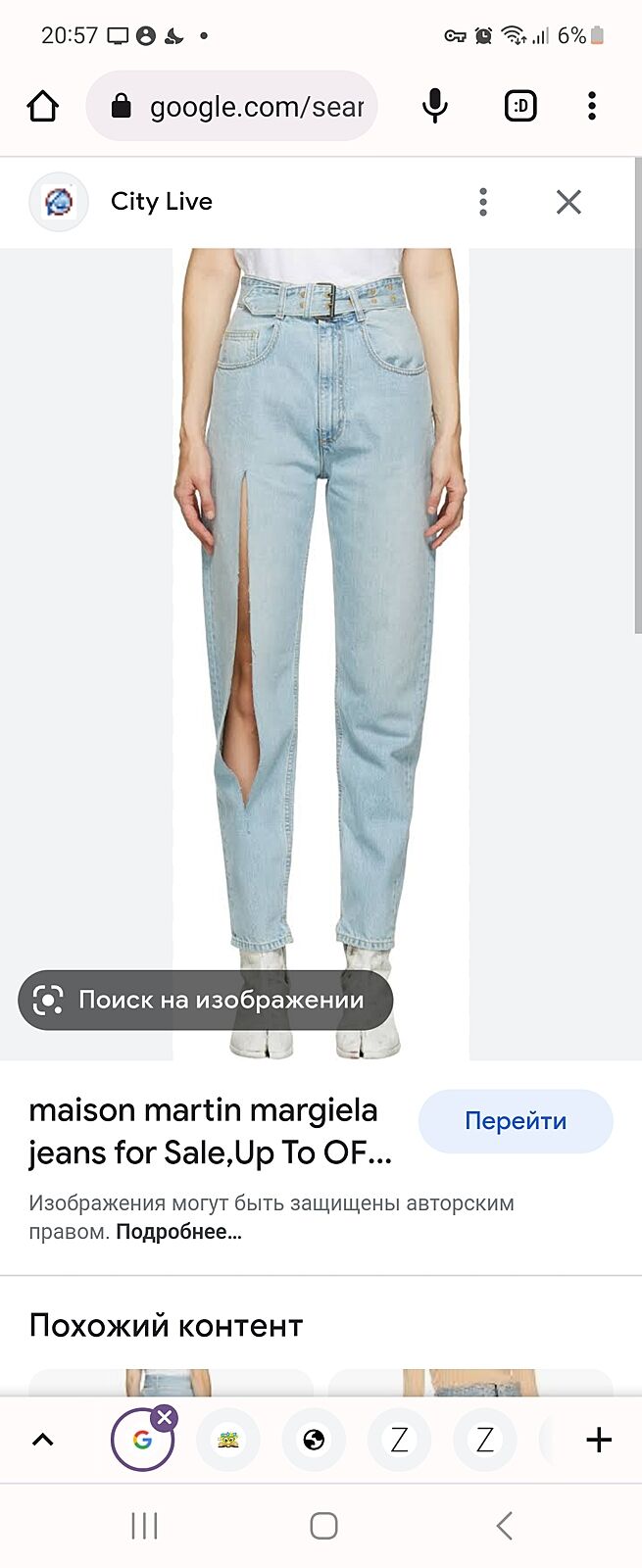
Task: Go back with the system back button
Action: coord(504,1526)
